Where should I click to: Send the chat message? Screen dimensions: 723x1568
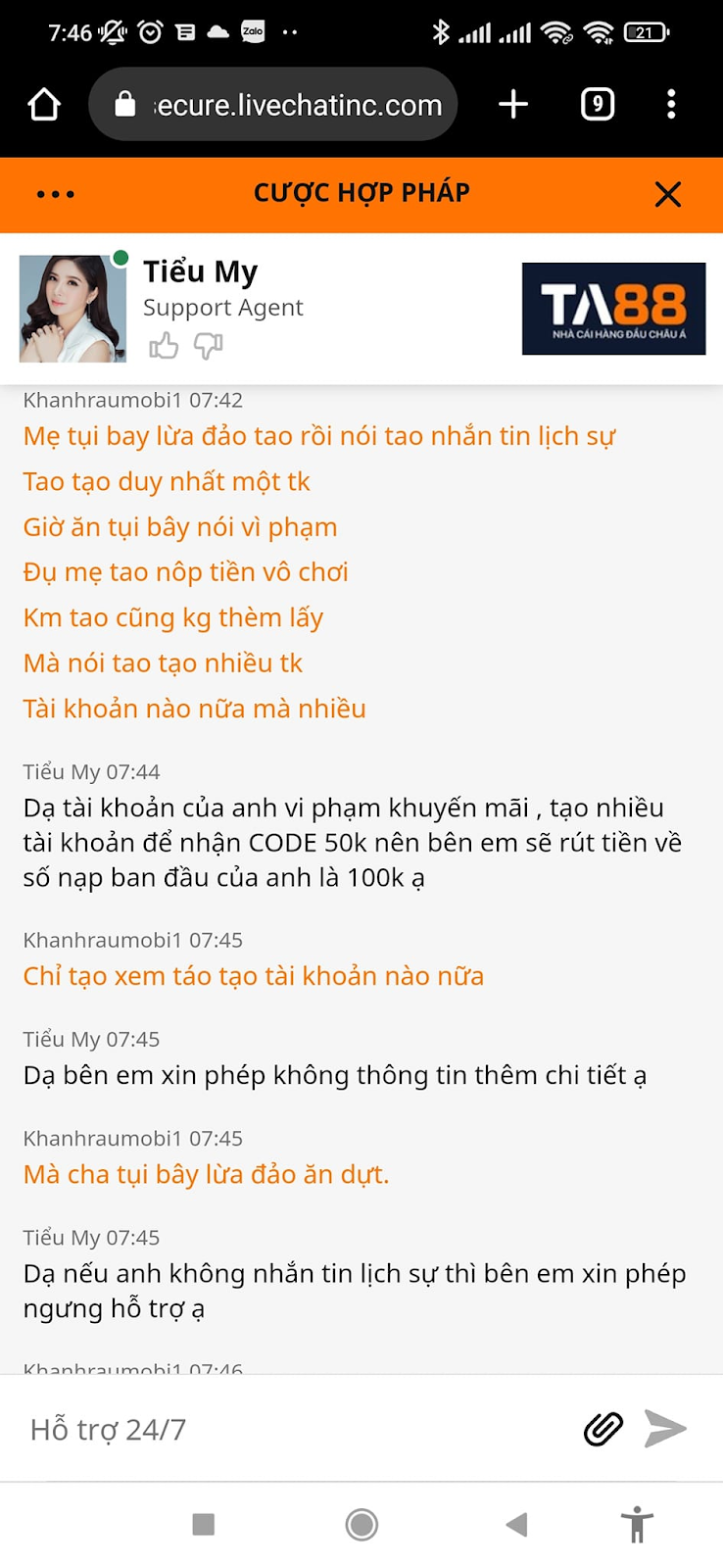point(666,1429)
